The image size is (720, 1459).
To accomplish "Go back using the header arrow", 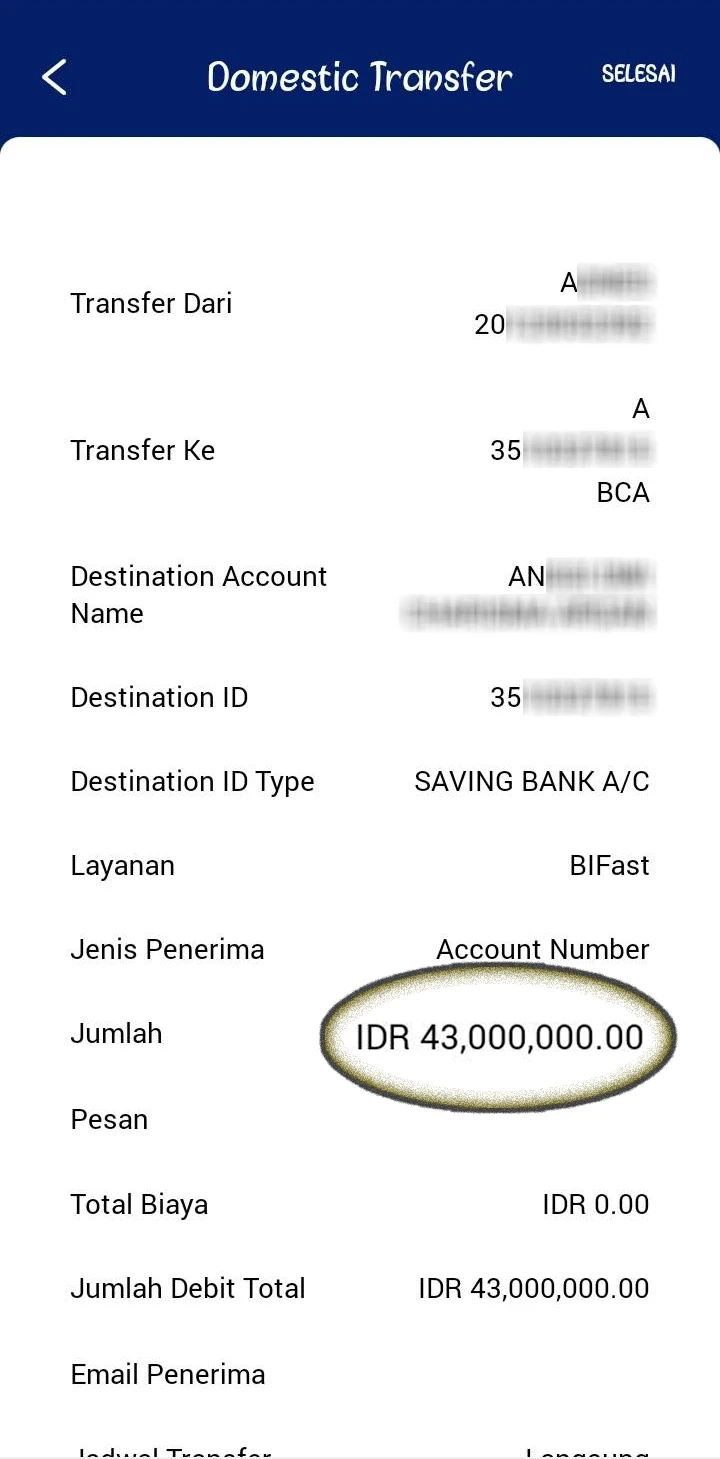I will pyautogui.click(x=54, y=77).
